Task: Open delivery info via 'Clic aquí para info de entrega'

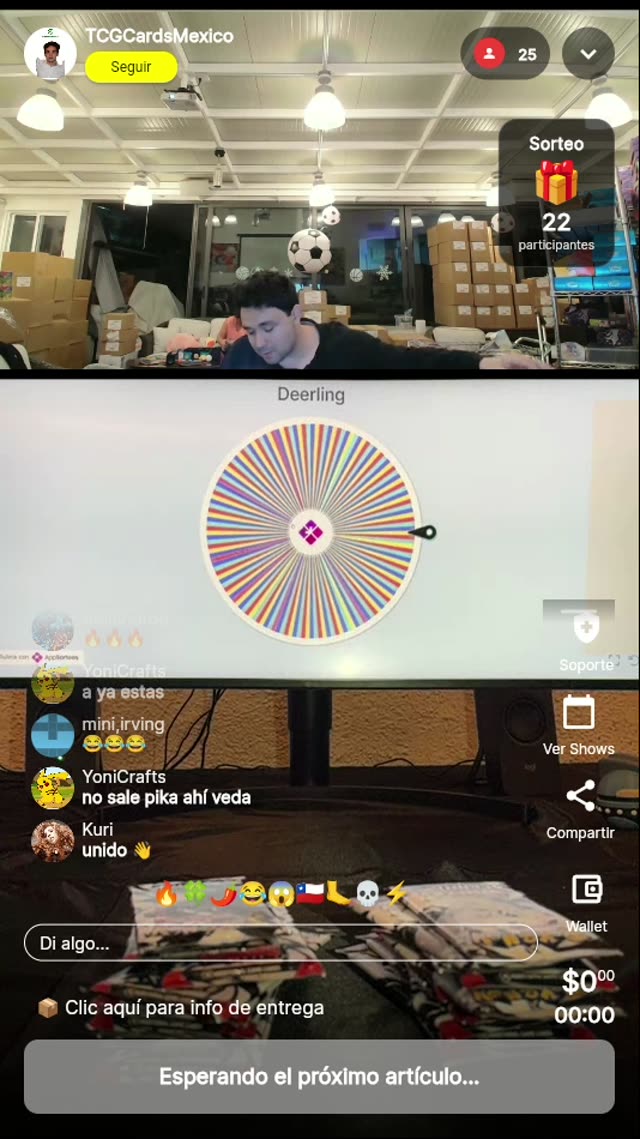Action: (x=182, y=1007)
